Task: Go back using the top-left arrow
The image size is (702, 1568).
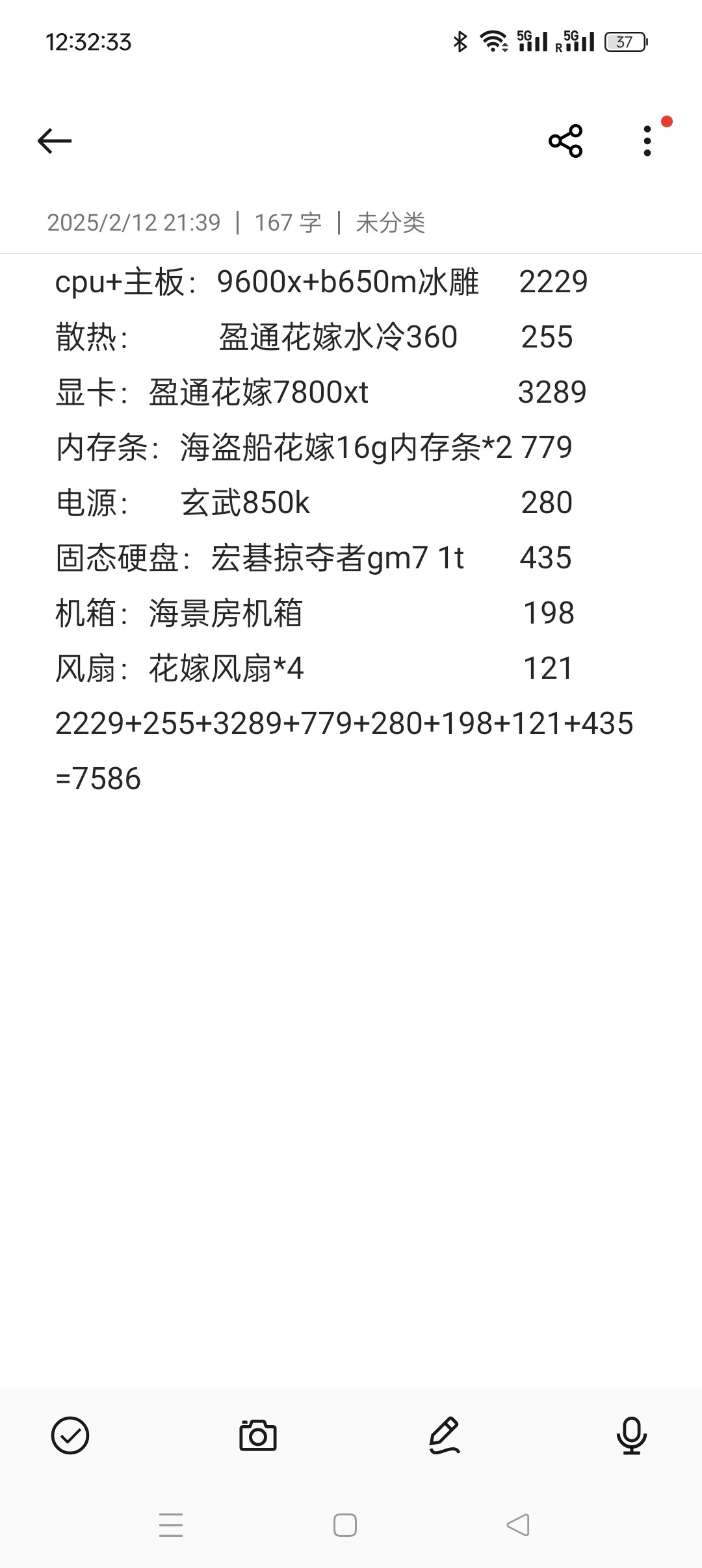Action: 55,141
